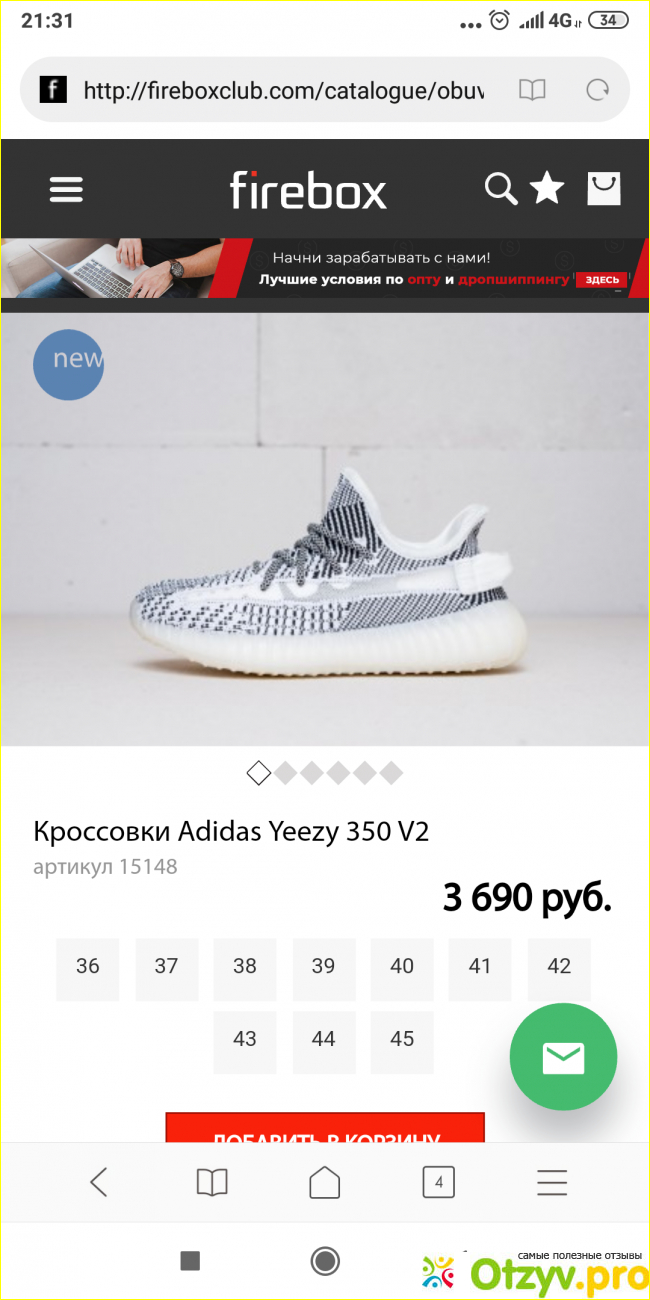Tap the browser address bar
The image size is (650, 1300).
click(285, 90)
